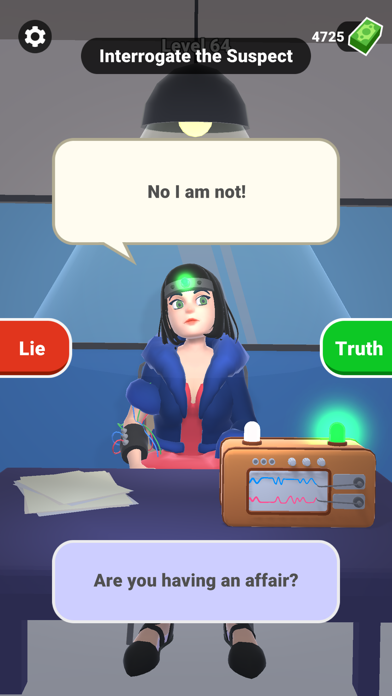Choose the red Lie button
This screenshot has width=392, height=696.
[x=35, y=348]
